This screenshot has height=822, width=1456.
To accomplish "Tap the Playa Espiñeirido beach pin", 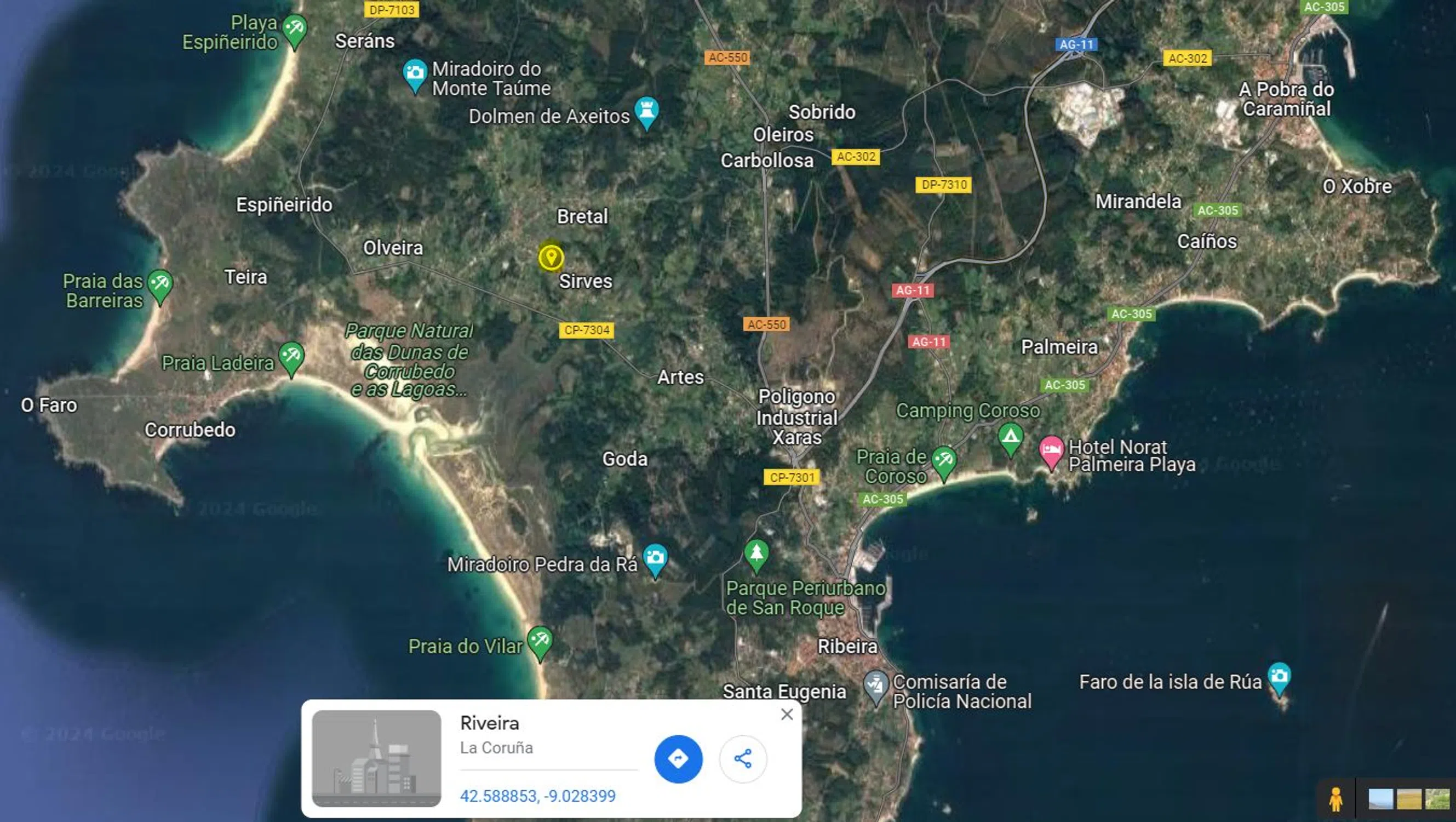I will tap(295, 30).
